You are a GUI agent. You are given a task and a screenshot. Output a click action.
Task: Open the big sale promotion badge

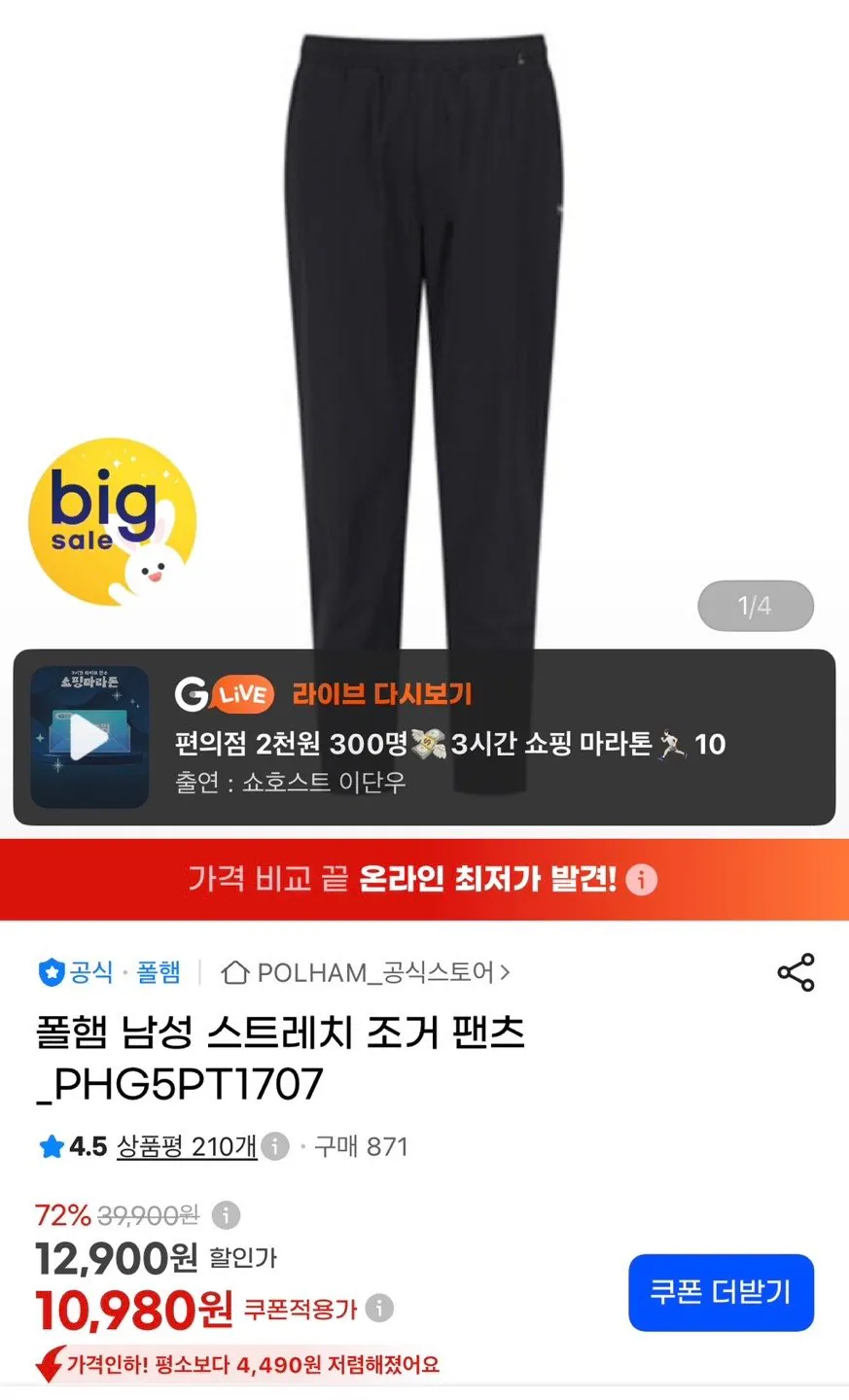click(x=112, y=522)
